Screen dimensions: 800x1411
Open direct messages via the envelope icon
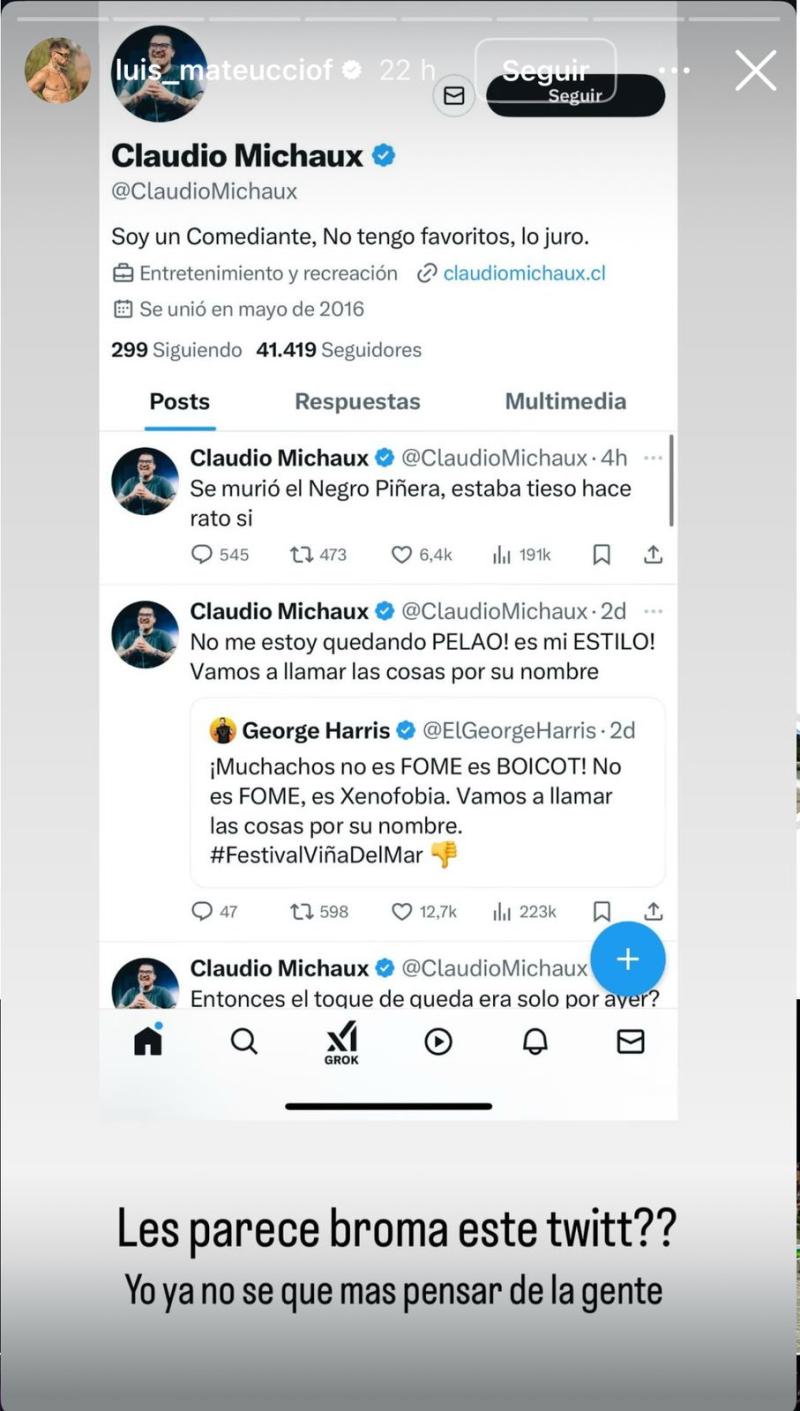(630, 1042)
